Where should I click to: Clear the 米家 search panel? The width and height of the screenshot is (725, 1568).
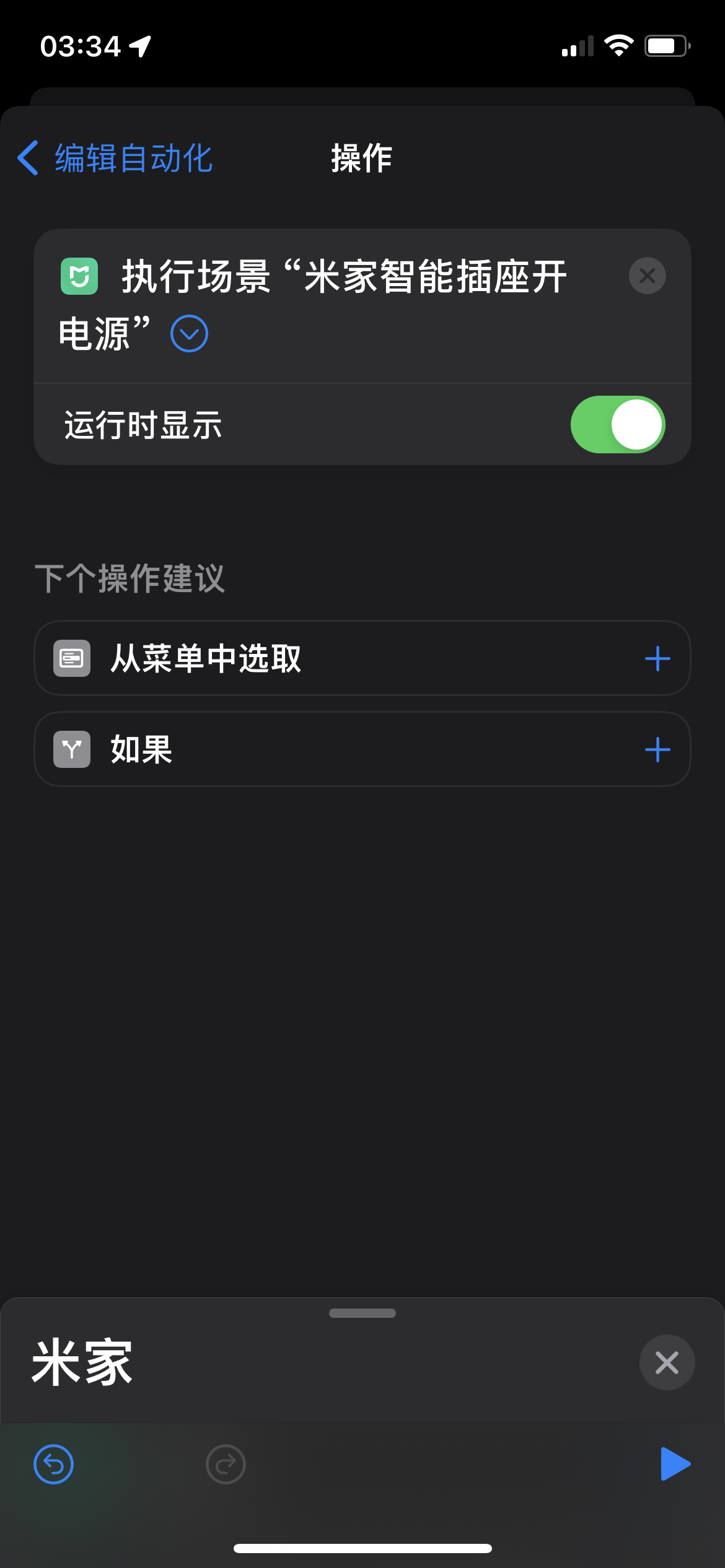coord(667,1362)
